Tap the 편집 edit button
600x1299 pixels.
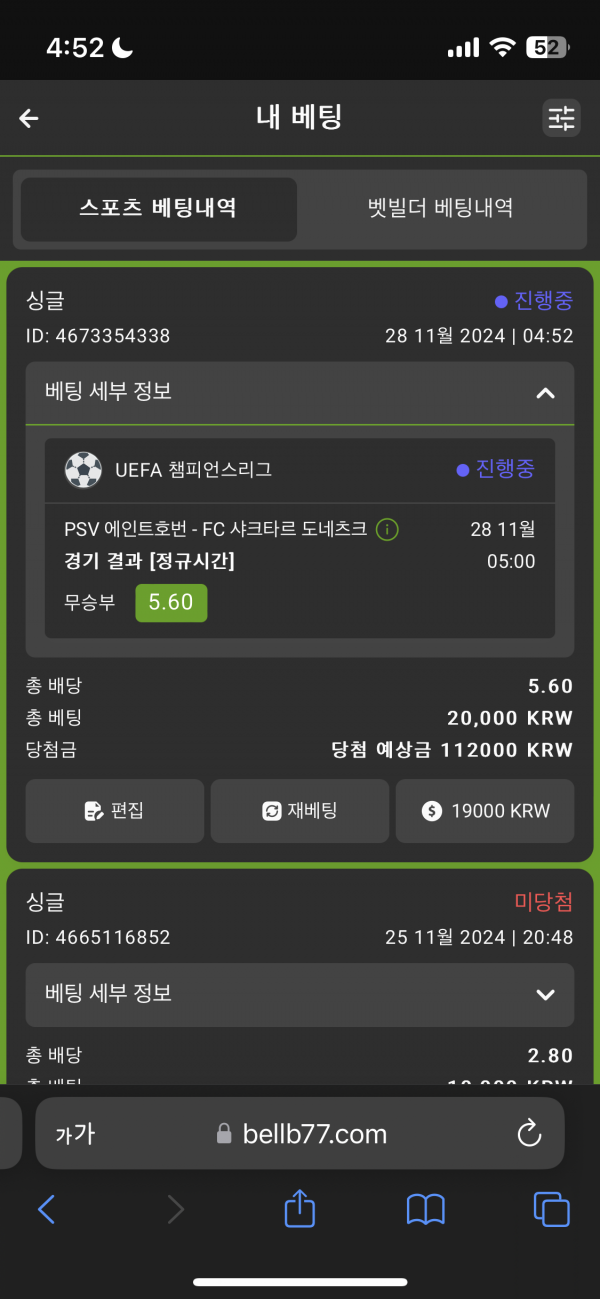114,811
